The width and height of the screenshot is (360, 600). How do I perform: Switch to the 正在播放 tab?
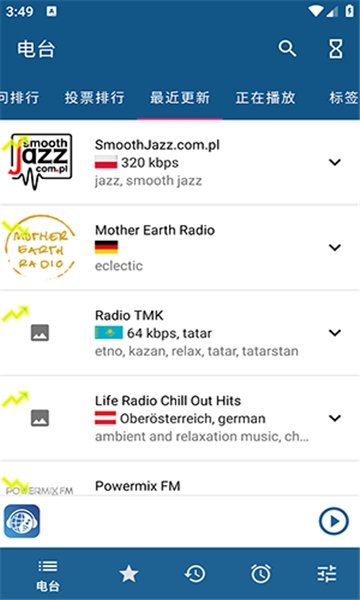pyautogui.click(x=265, y=98)
